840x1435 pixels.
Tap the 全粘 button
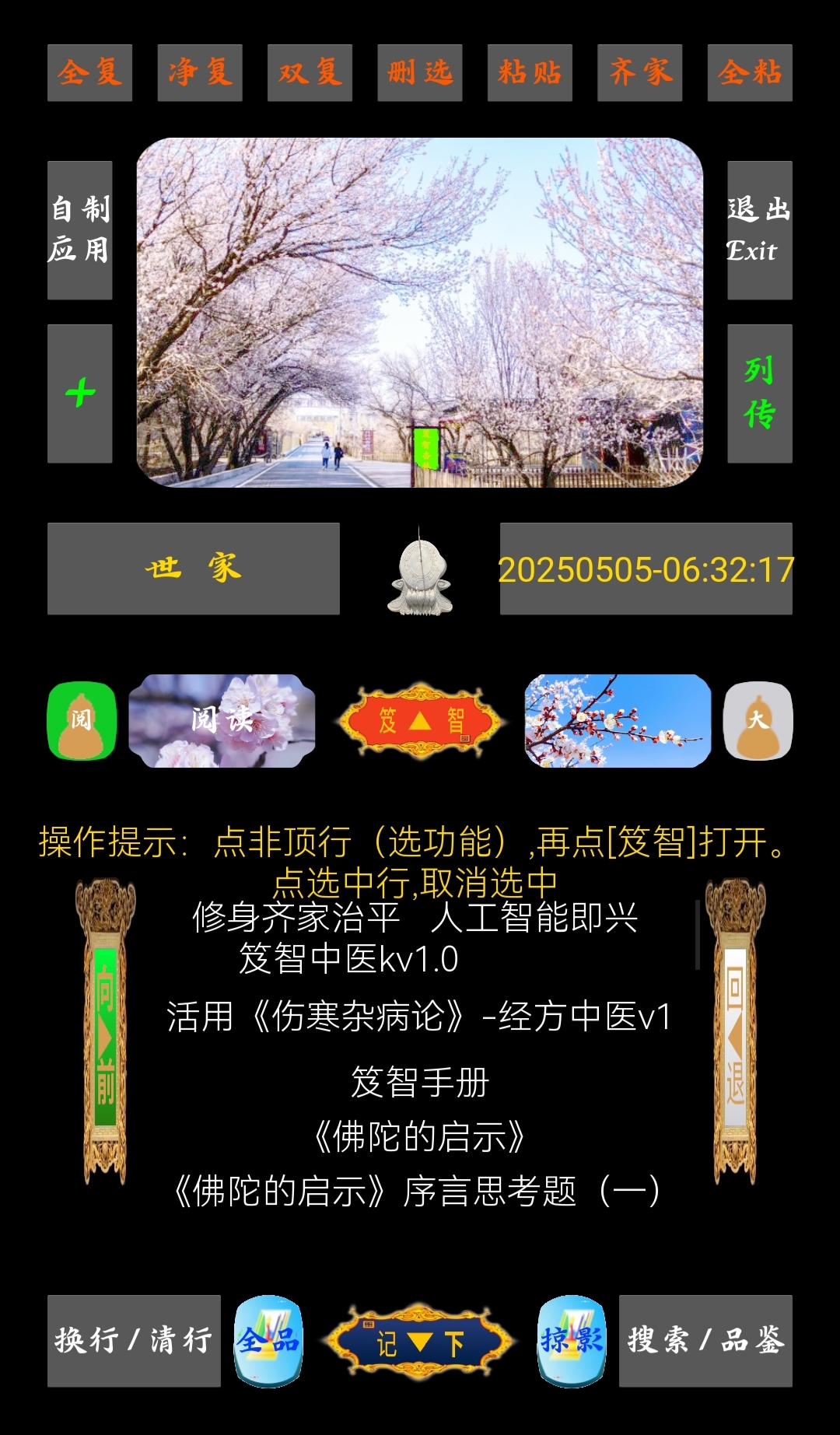tap(750, 73)
